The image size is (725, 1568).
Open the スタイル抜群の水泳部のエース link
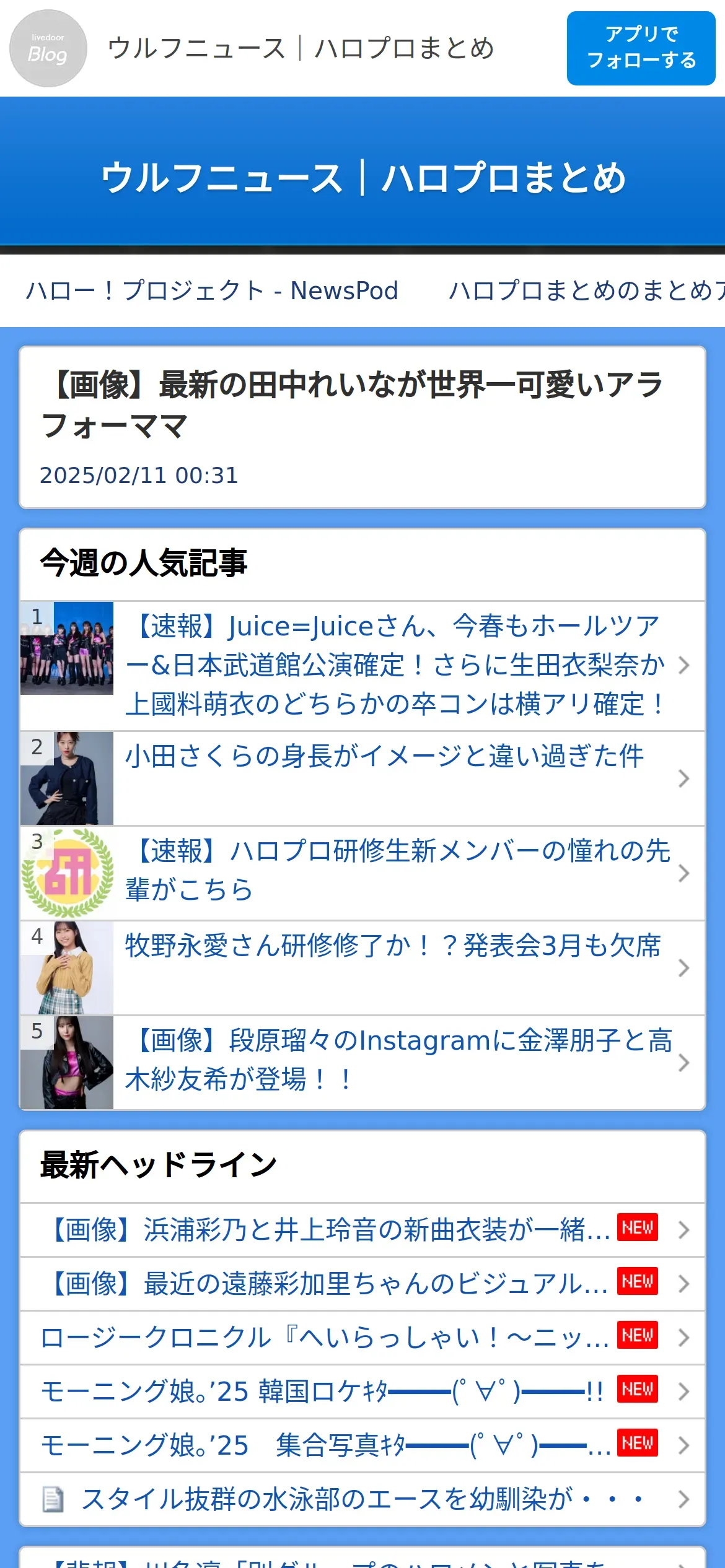362,1499
